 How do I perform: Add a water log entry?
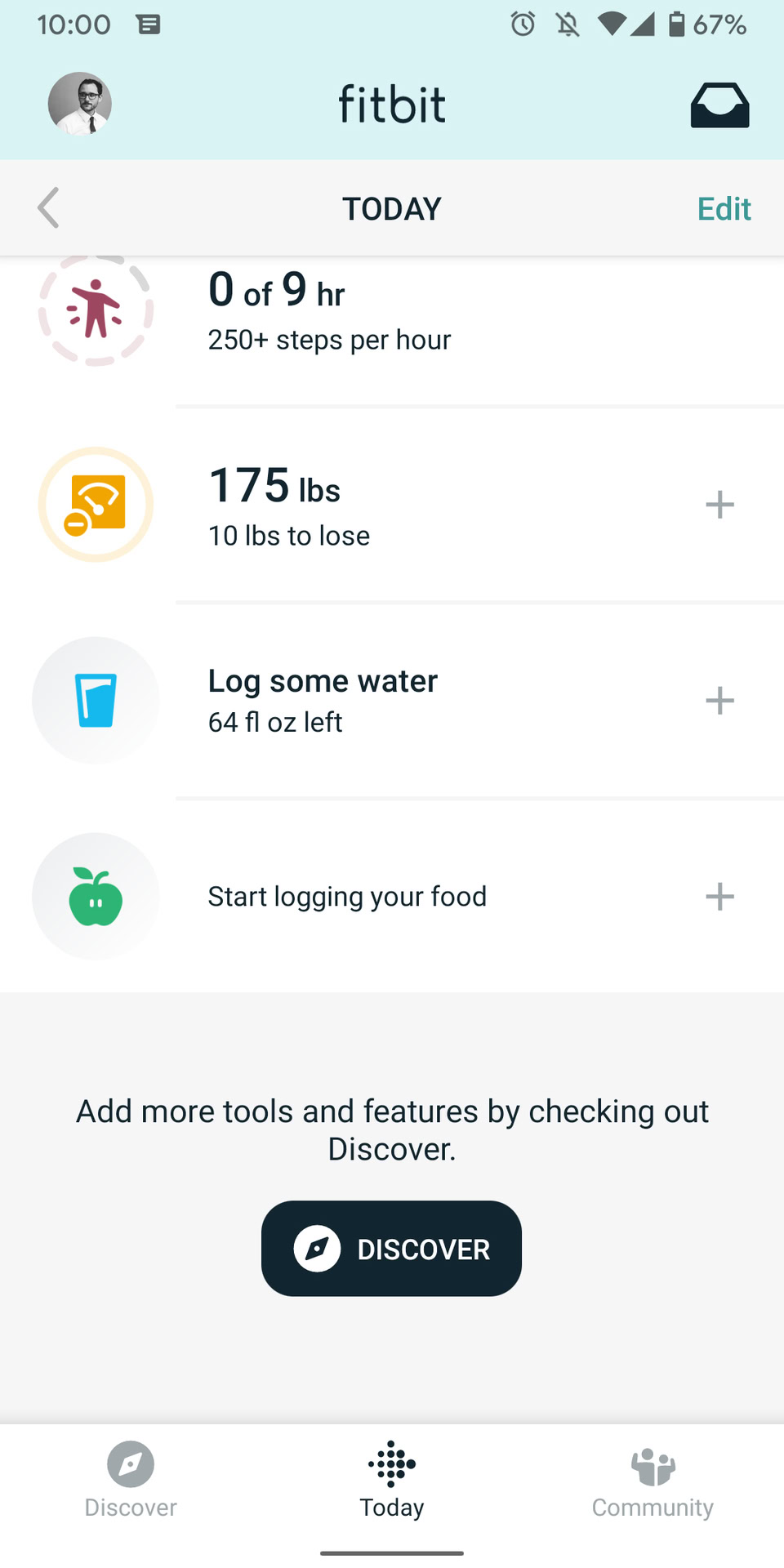point(719,701)
